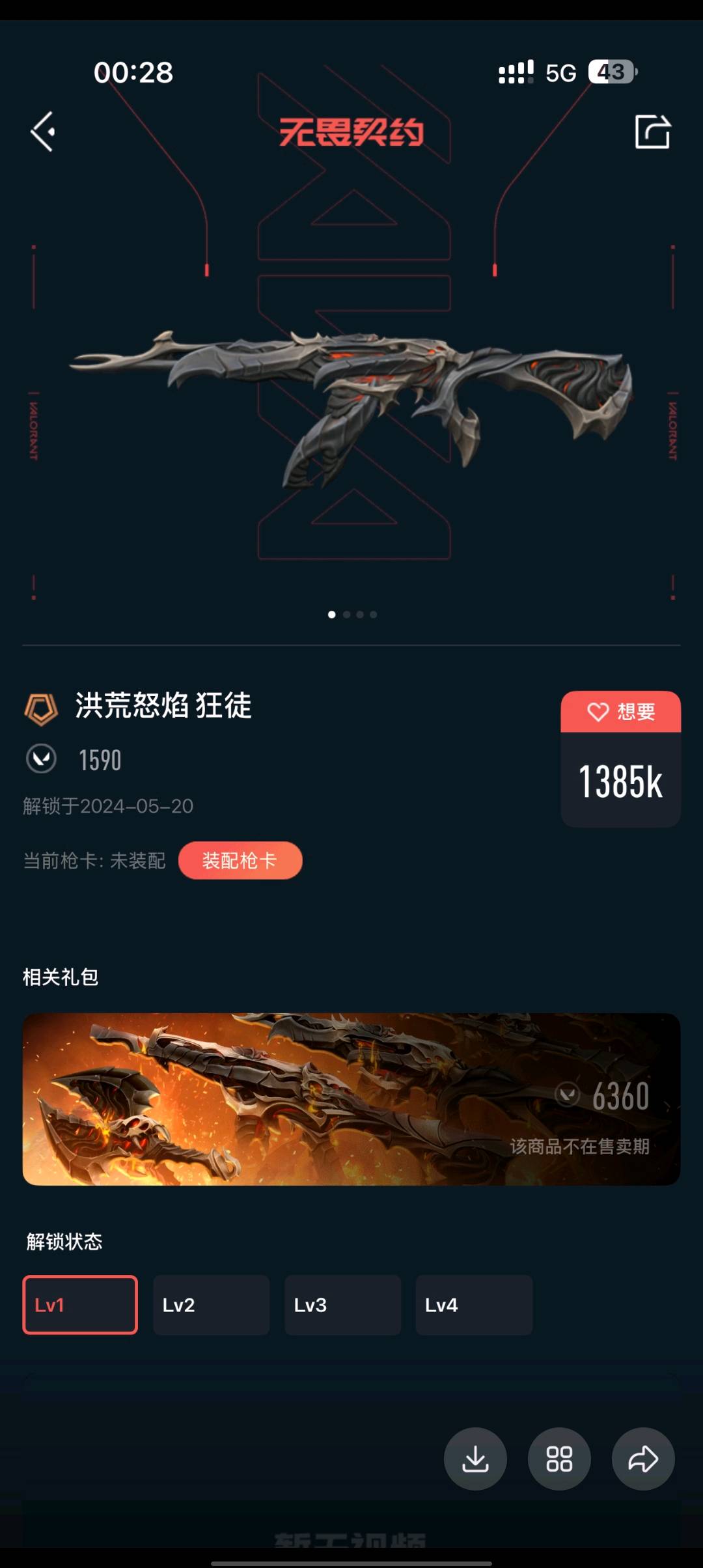Switch to the Lv3 unlock level

click(x=342, y=1305)
